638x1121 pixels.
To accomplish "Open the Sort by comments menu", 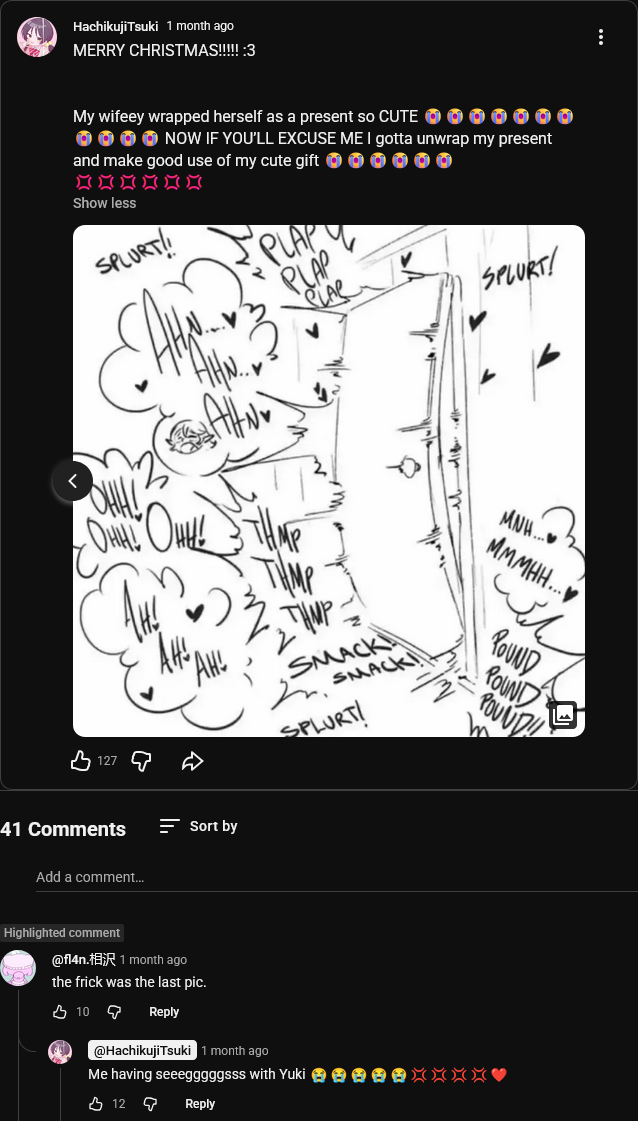I will [x=198, y=826].
